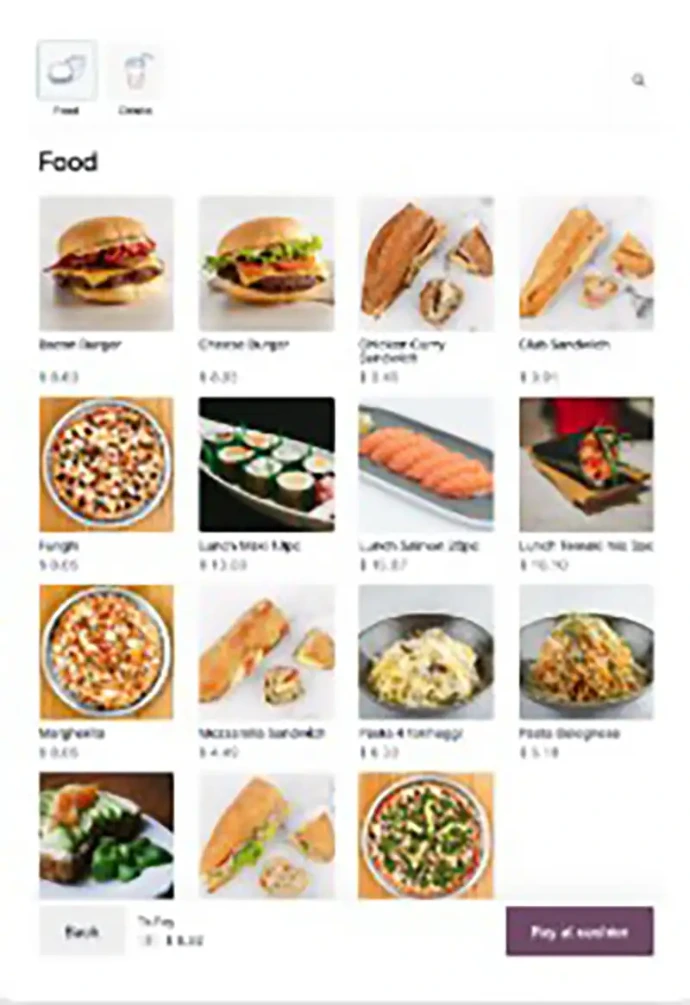This screenshot has height=1005, width=690.
Task: Select Lunch Maki 18pc
Action: 266,464
